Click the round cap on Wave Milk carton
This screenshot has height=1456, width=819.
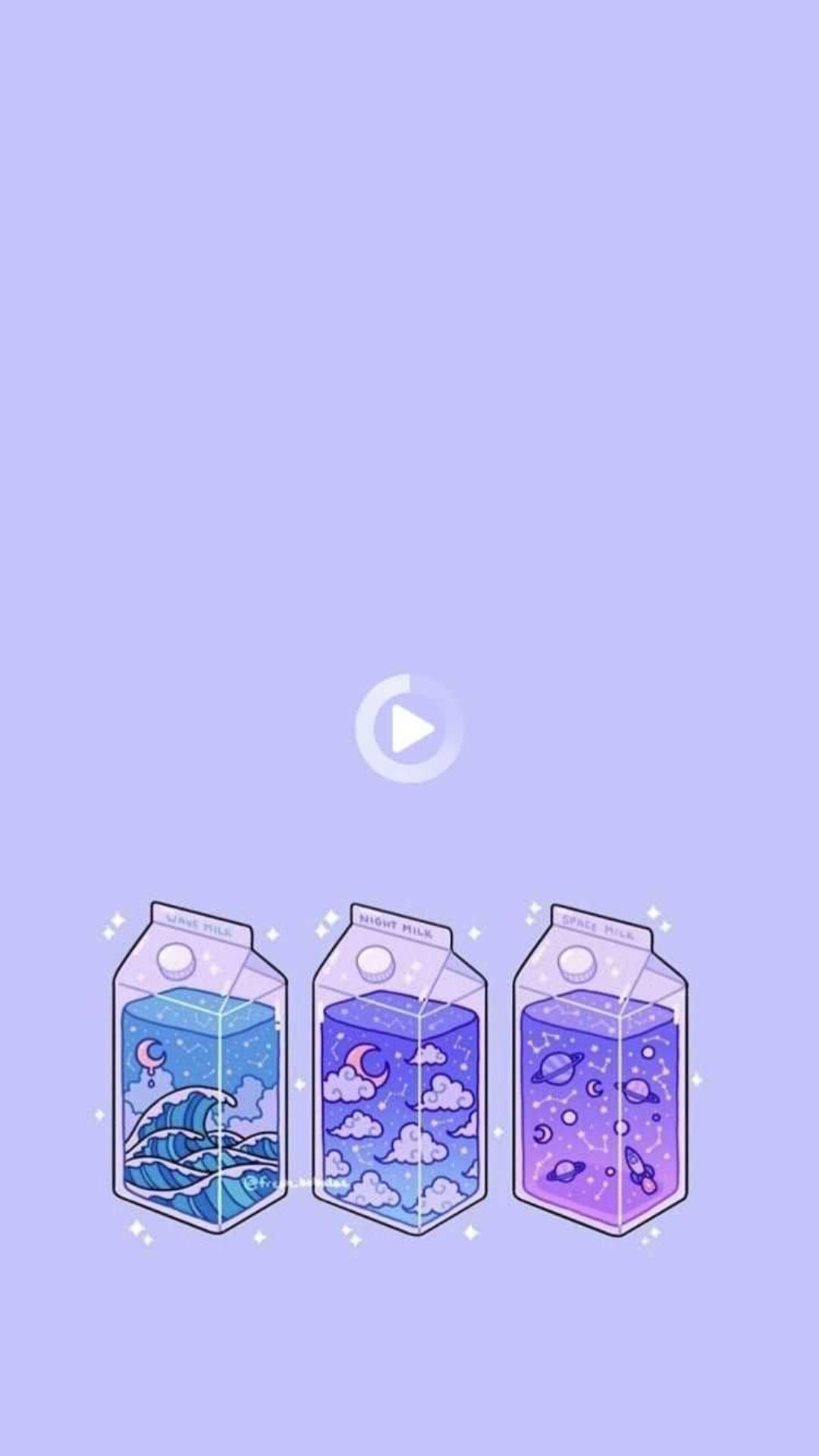pyautogui.click(x=177, y=961)
